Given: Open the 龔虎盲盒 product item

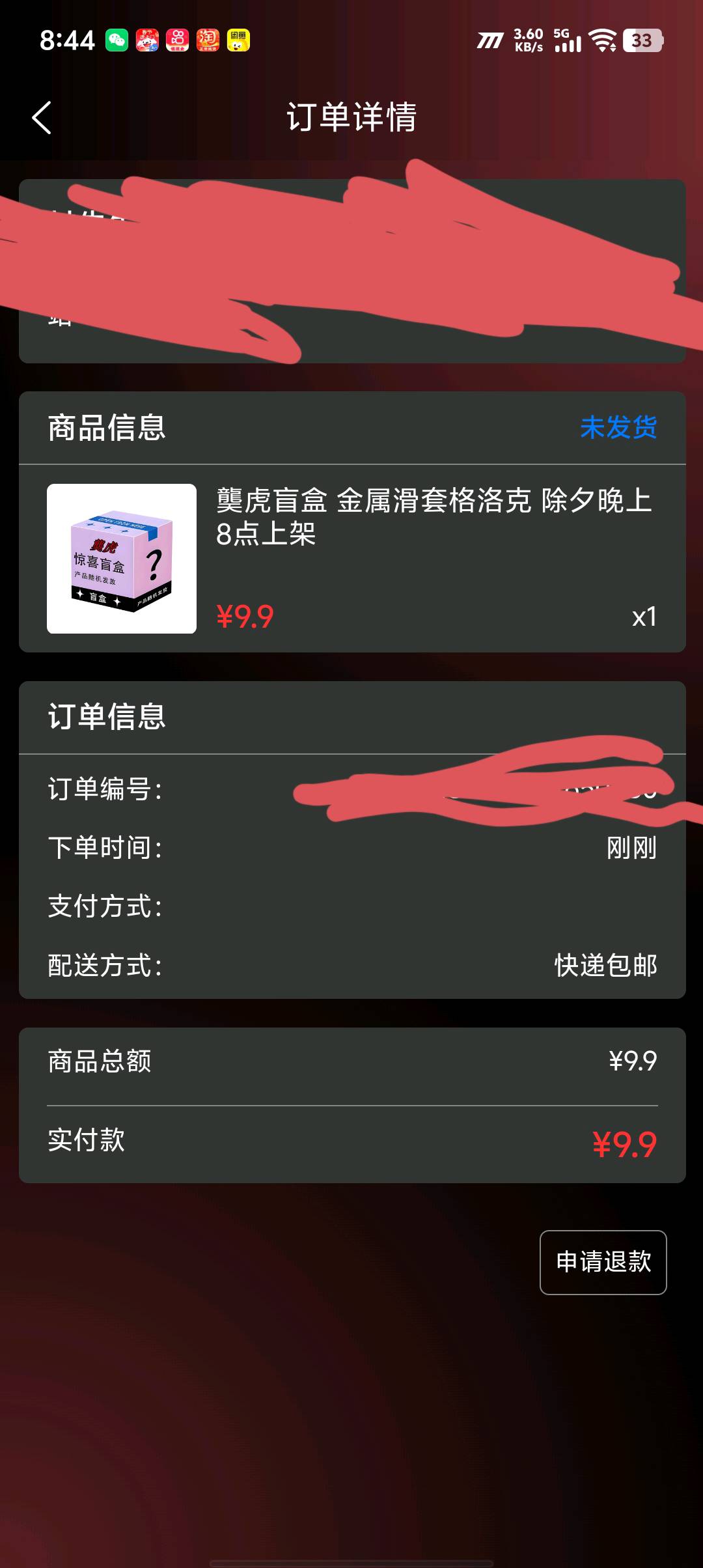Looking at the screenshot, I should (x=351, y=558).
